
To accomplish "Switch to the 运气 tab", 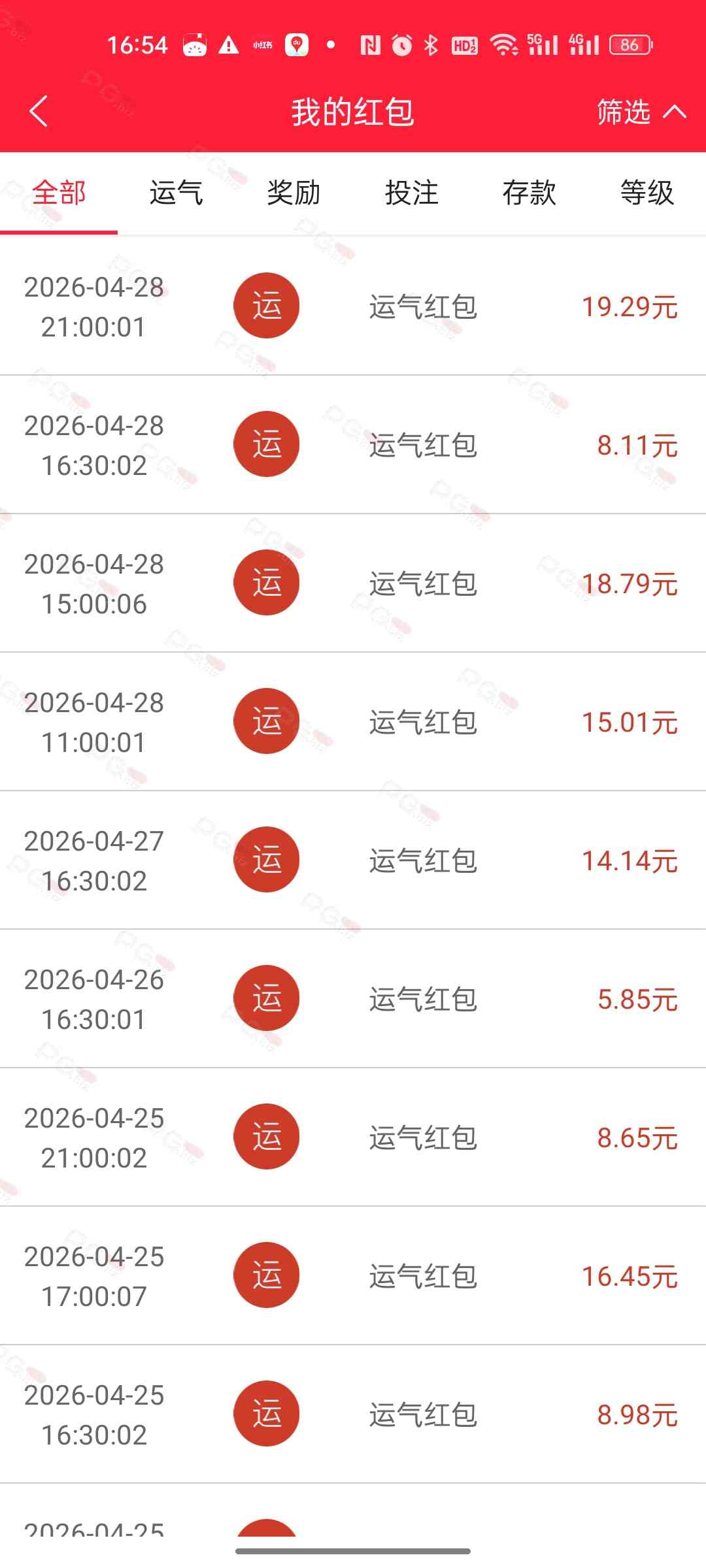I will coord(176,193).
